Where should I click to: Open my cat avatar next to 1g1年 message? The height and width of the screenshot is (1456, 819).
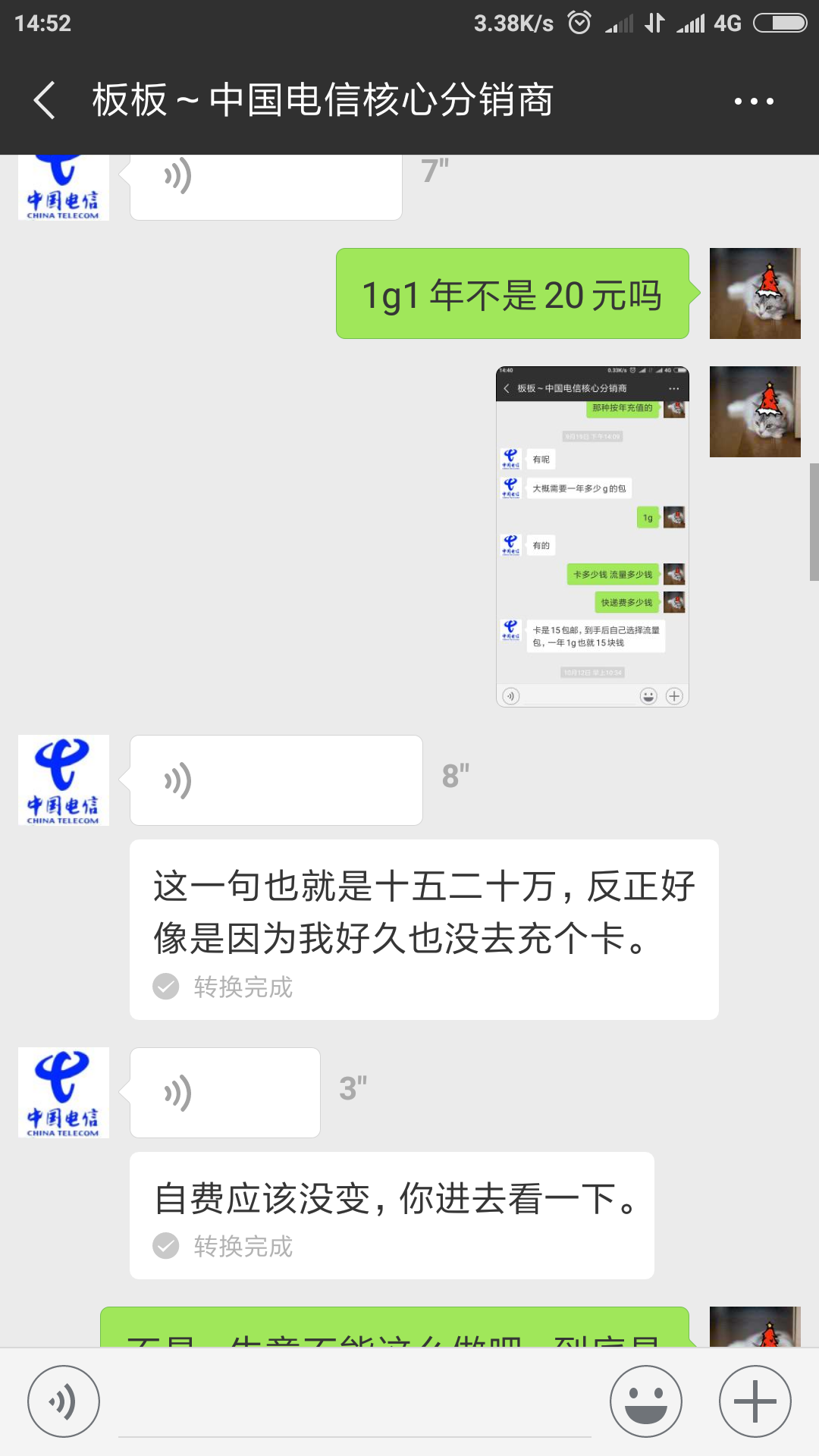click(x=755, y=293)
